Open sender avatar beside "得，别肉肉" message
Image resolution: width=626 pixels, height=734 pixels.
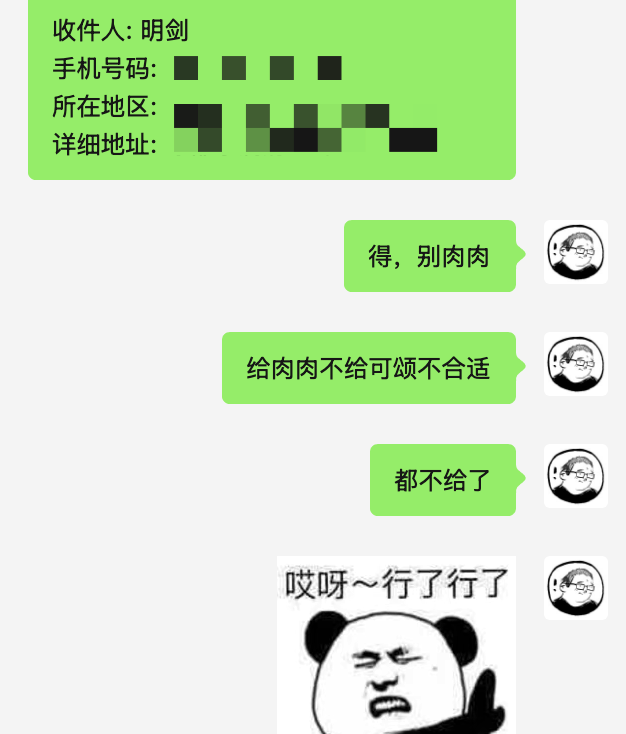click(575, 253)
